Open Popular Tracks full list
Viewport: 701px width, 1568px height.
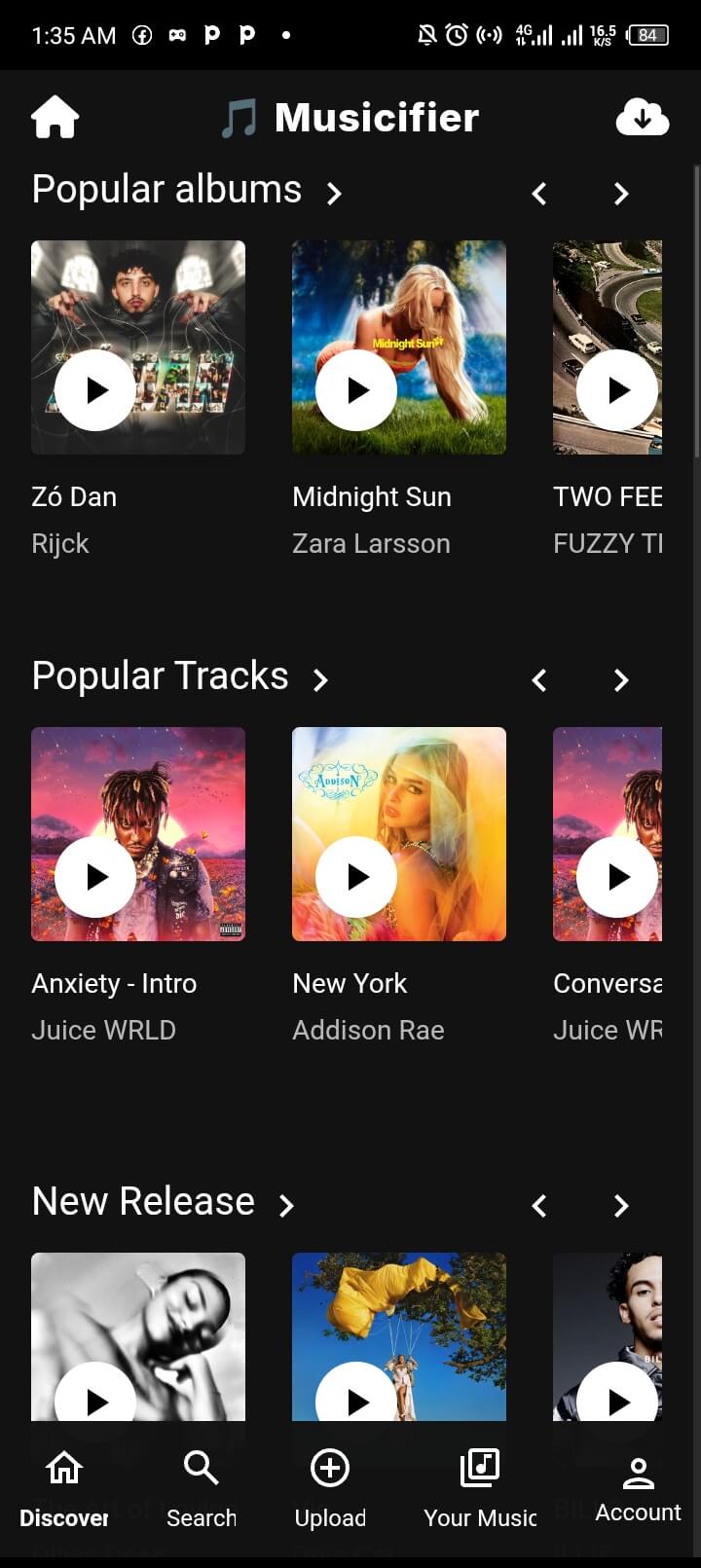(x=320, y=679)
